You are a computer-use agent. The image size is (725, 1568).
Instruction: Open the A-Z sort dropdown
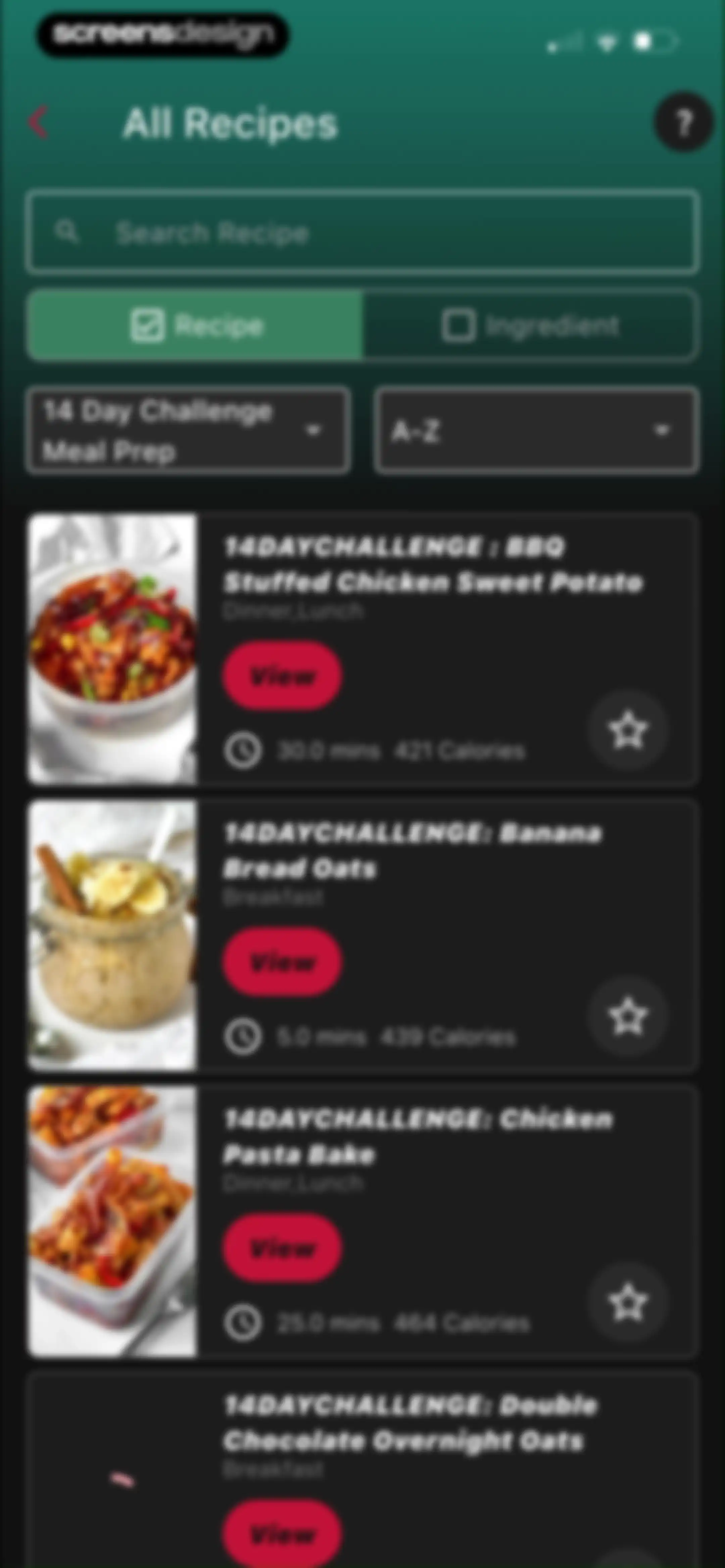(x=536, y=430)
